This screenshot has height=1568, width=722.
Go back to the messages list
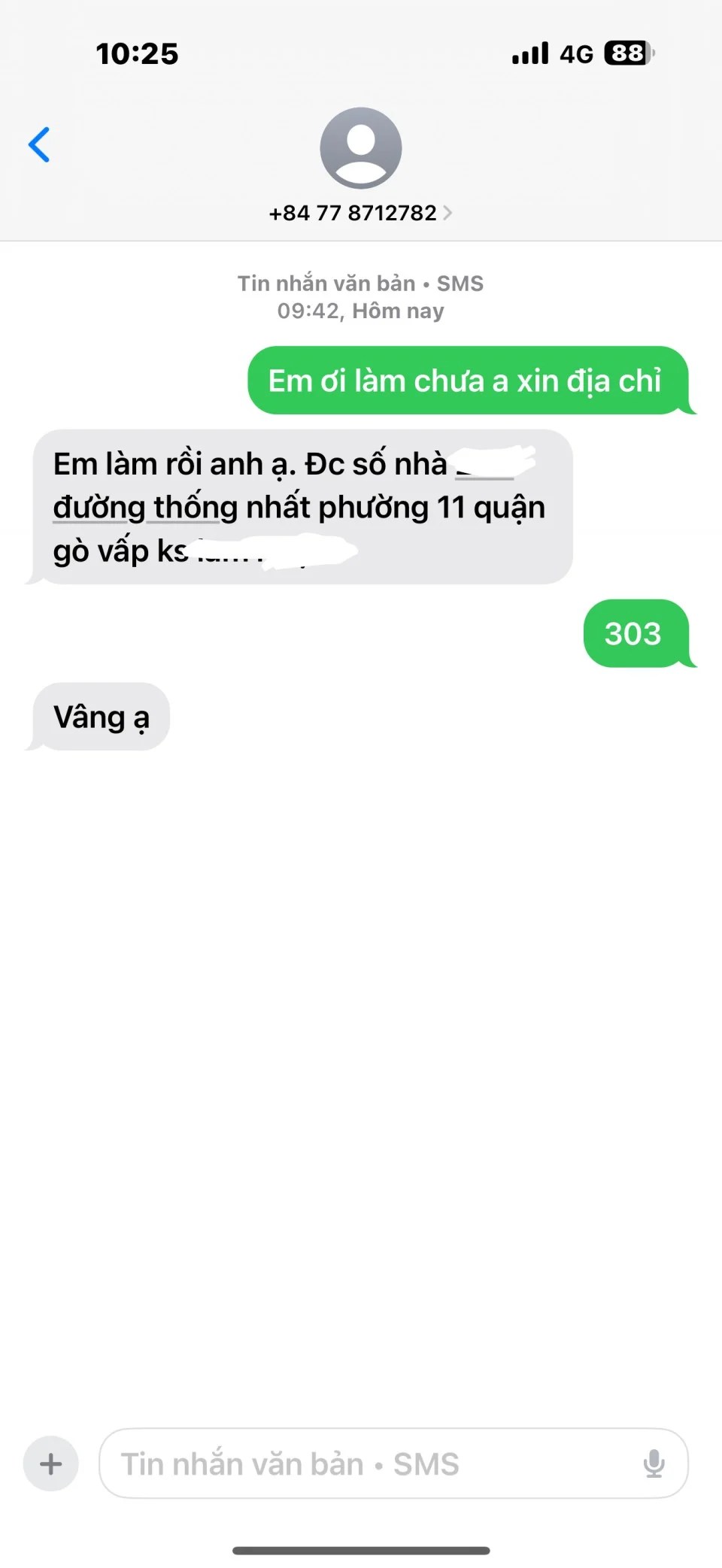point(39,144)
